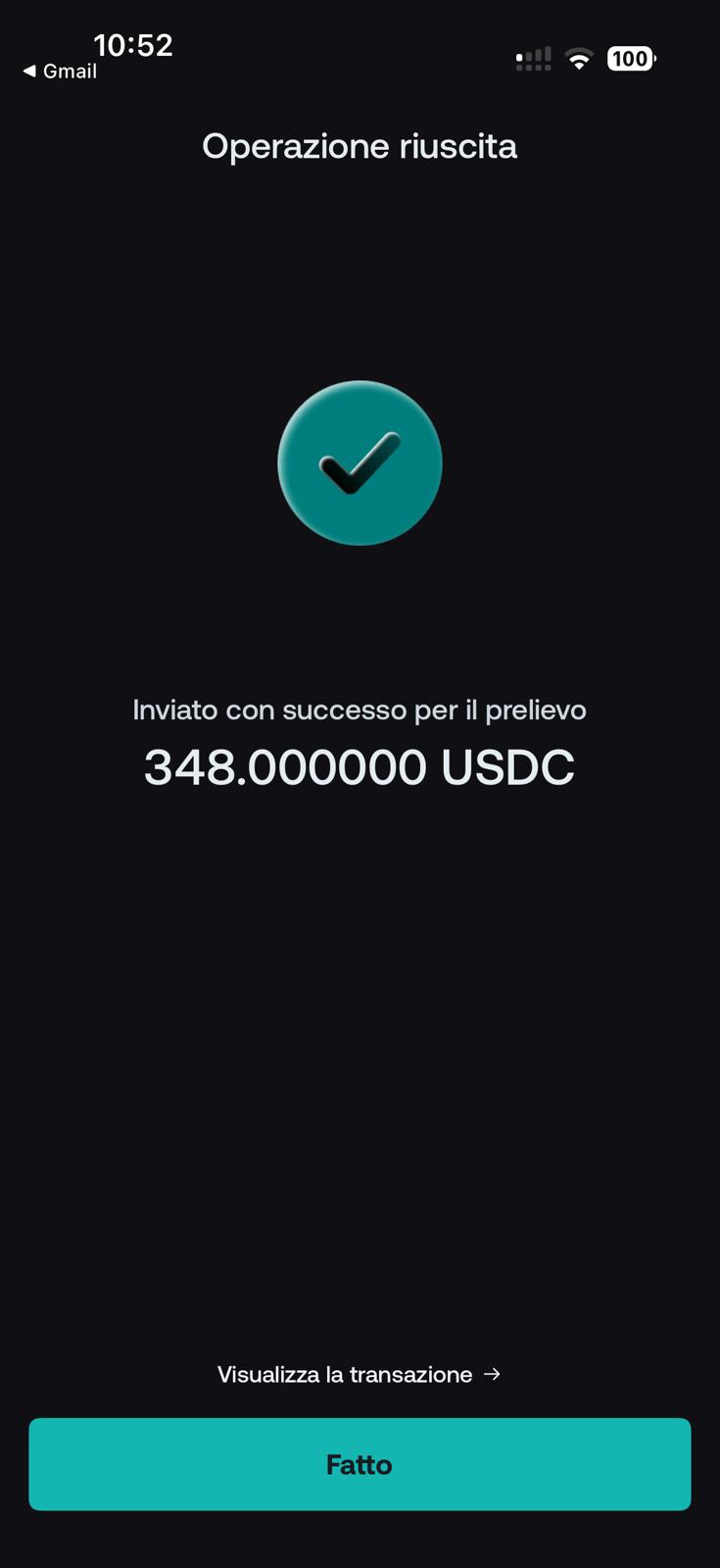Return to Gmail via the back link
The height and width of the screenshot is (1568, 720).
[59, 72]
